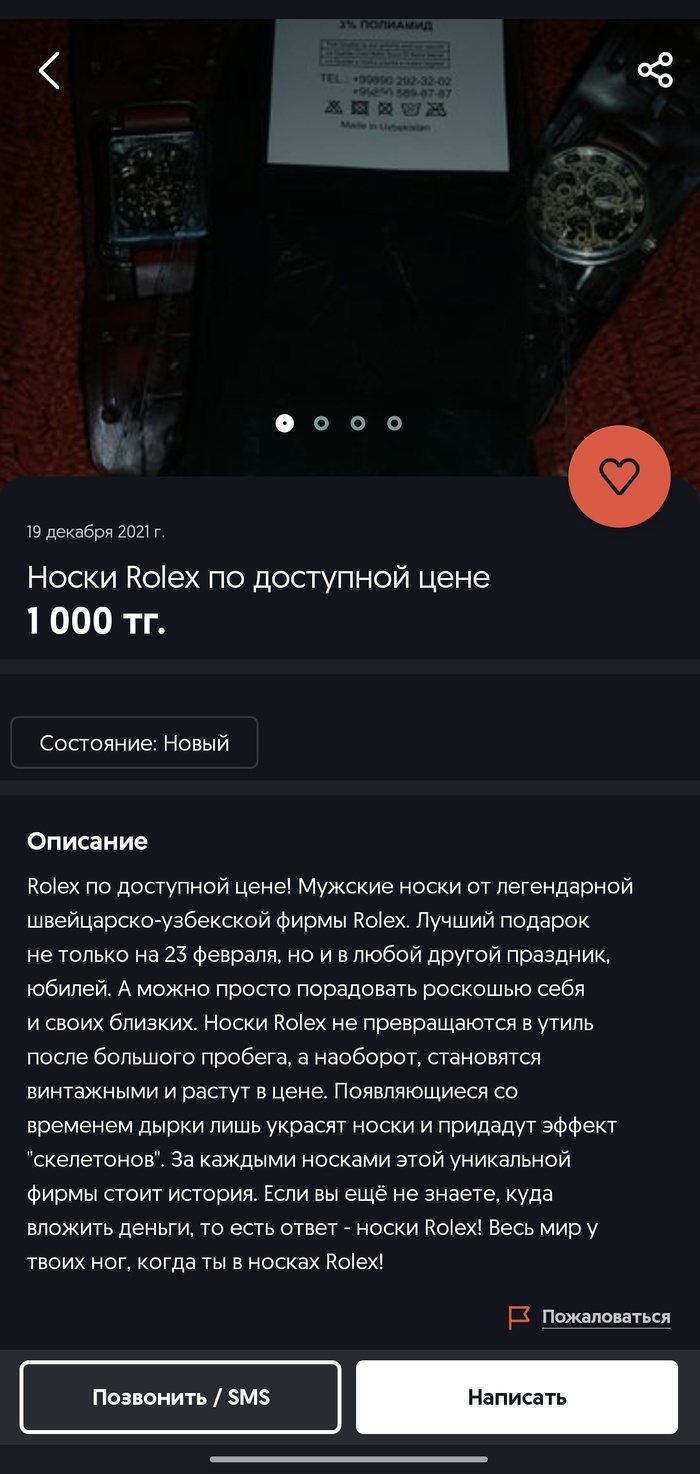Tap the 'Состояние: Новый' chip
This screenshot has height=1474, width=700.
(134, 743)
